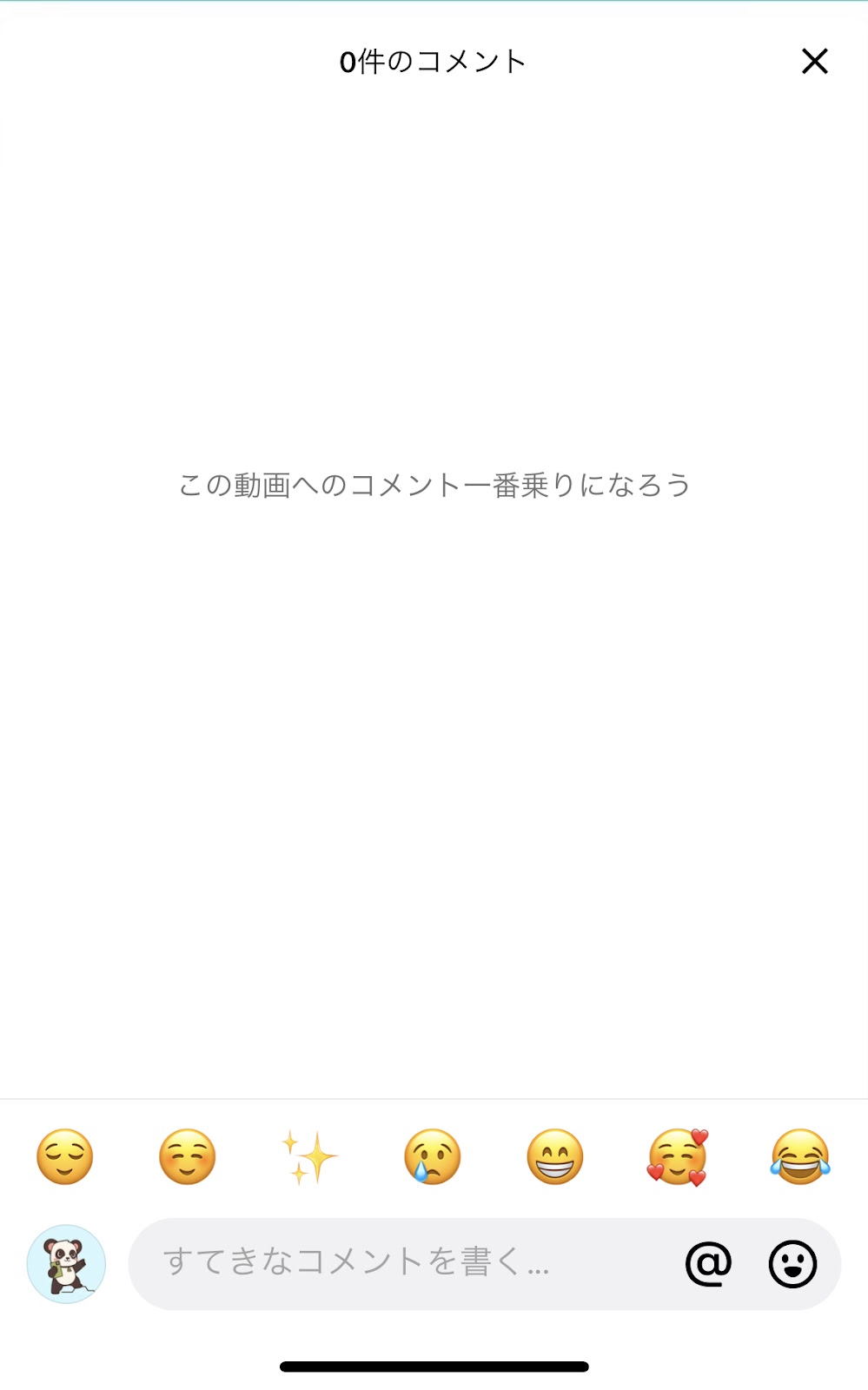Insert the sparkles emoji
Image resolution: width=868 pixels, height=1390 pixels.
309,1157
